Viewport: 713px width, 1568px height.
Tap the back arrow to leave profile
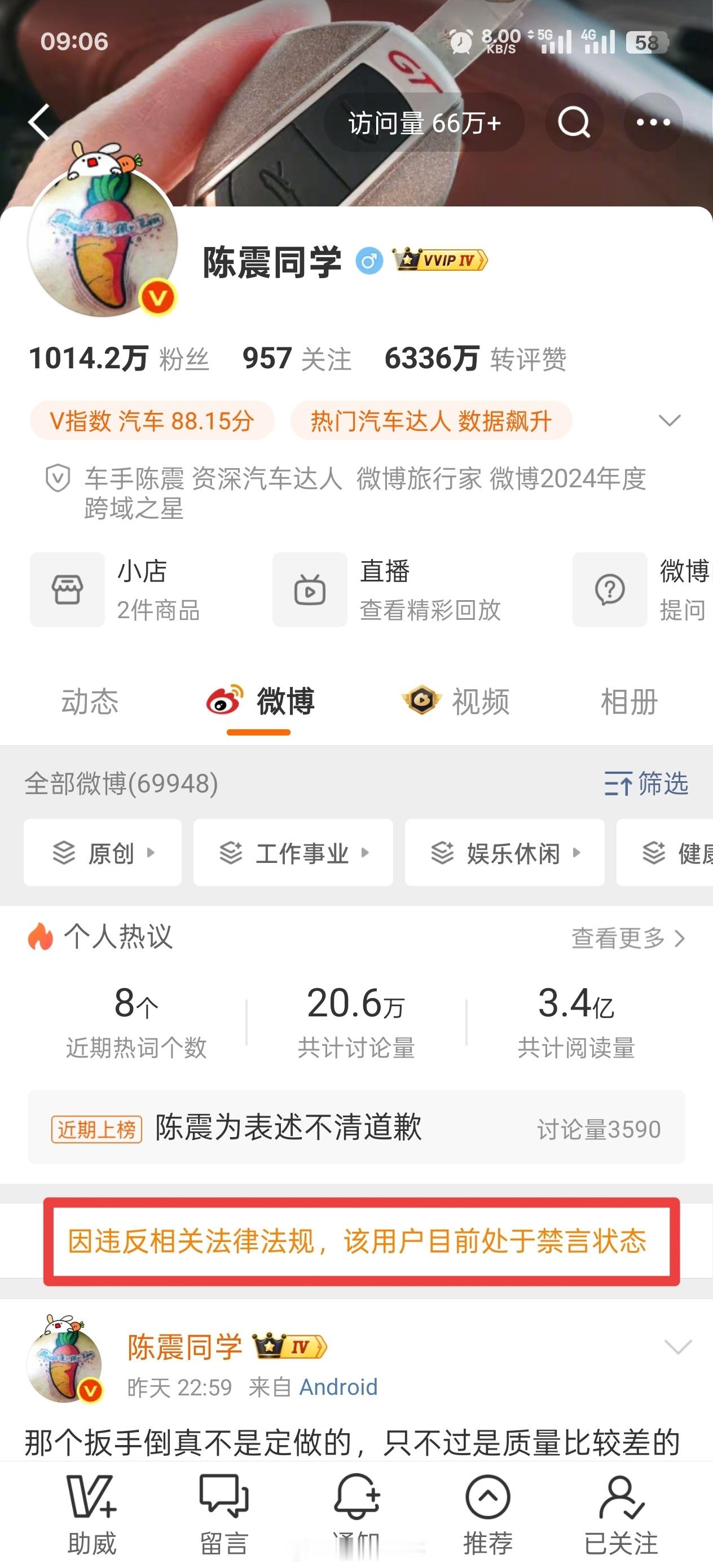pyautogui.click(x=39, y=122)
